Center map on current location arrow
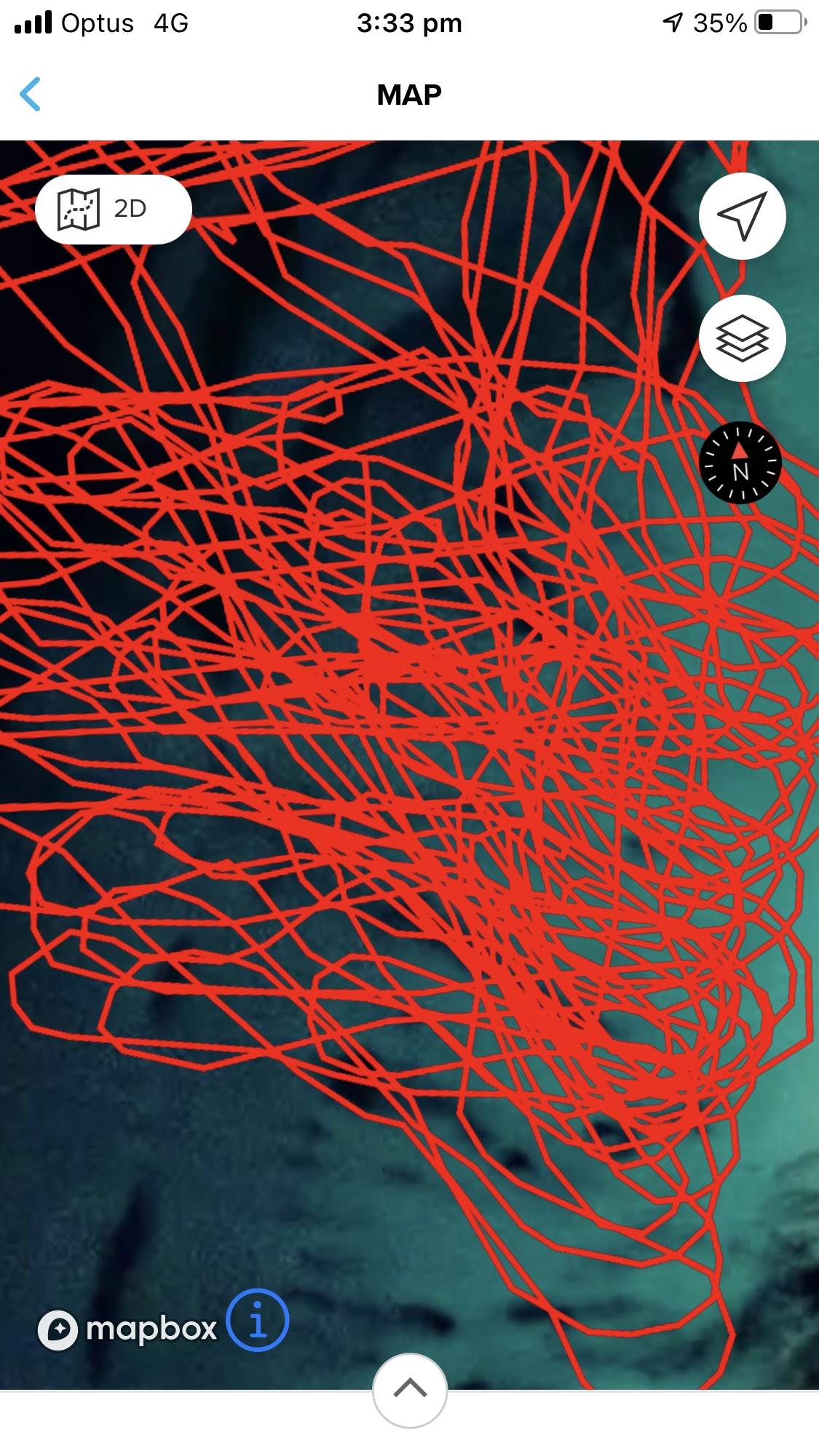This screenshot has height=1456, width=819. coord(742,216)
